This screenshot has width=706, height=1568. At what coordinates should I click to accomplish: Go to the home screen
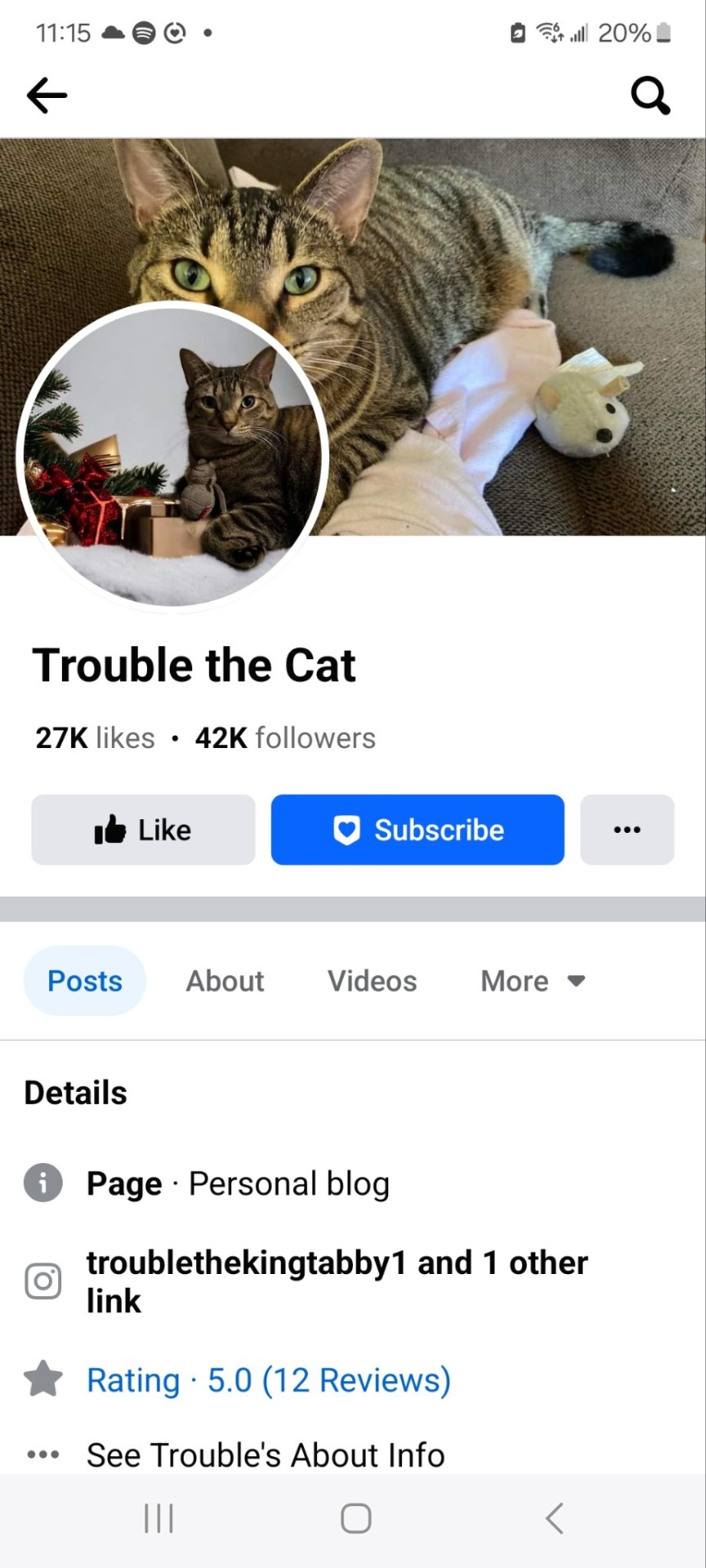[x=355, y=1519]
